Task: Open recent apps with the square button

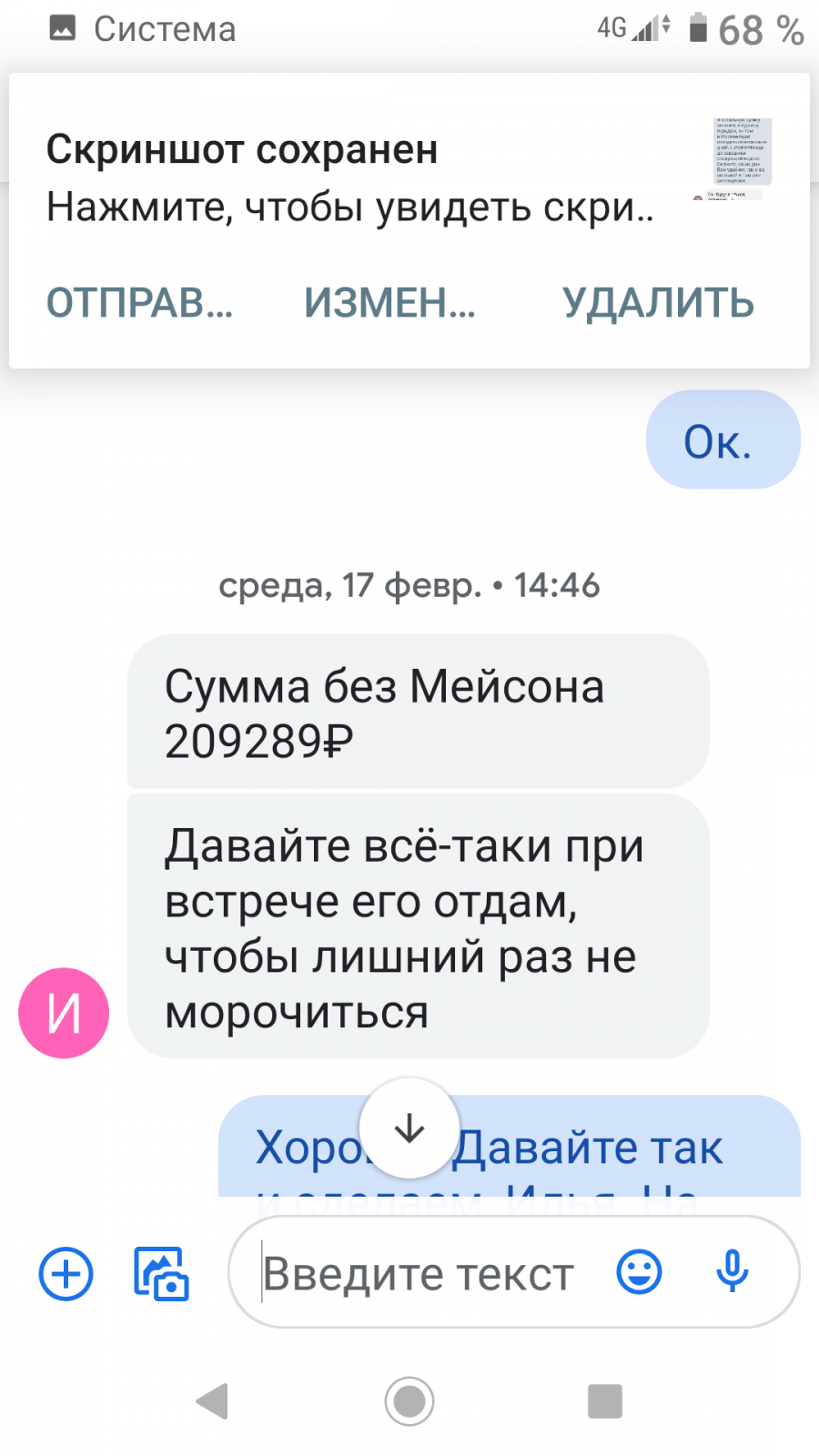Action: (x=605, y=1401)
